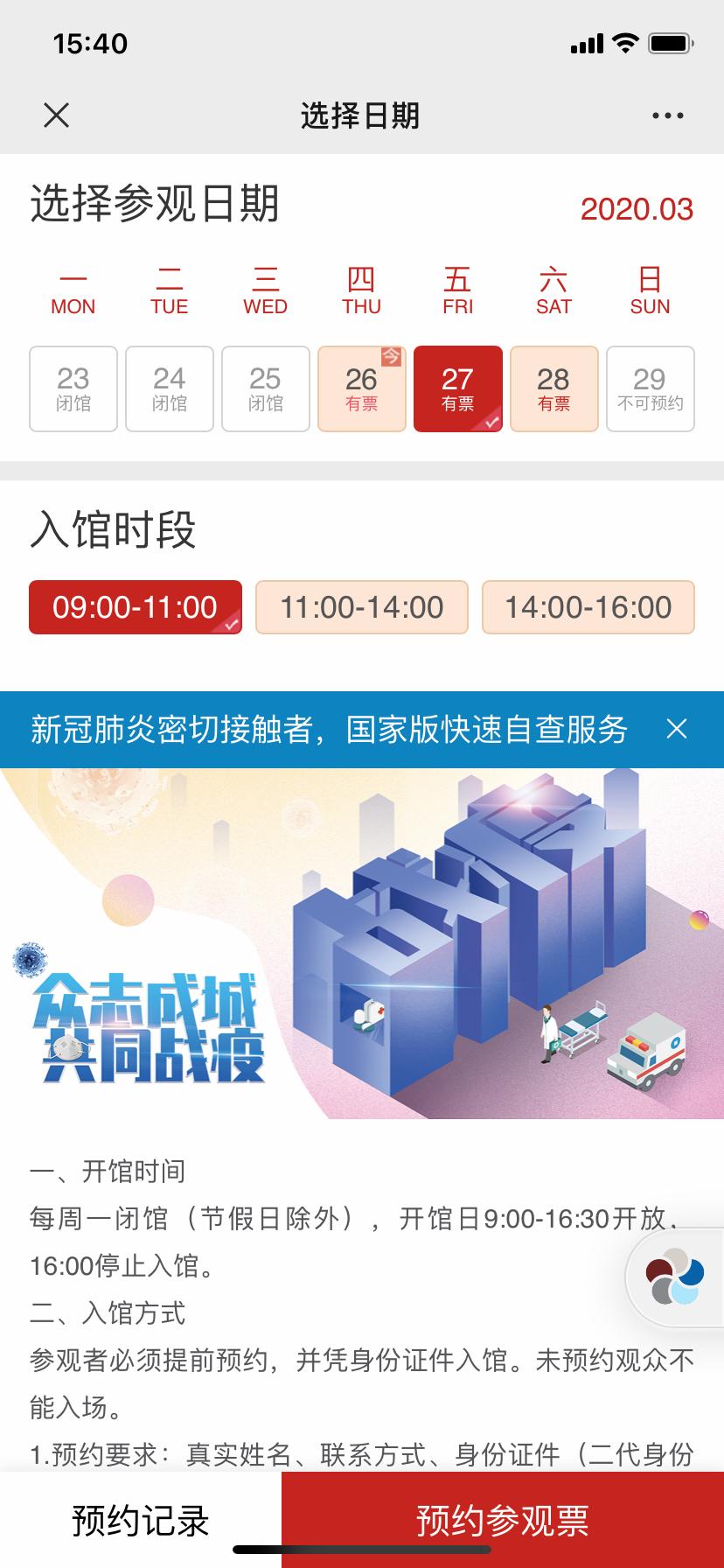Select the 11:00-14:00 entry time slot
724x1568 pixels.
tap(361, 606)
